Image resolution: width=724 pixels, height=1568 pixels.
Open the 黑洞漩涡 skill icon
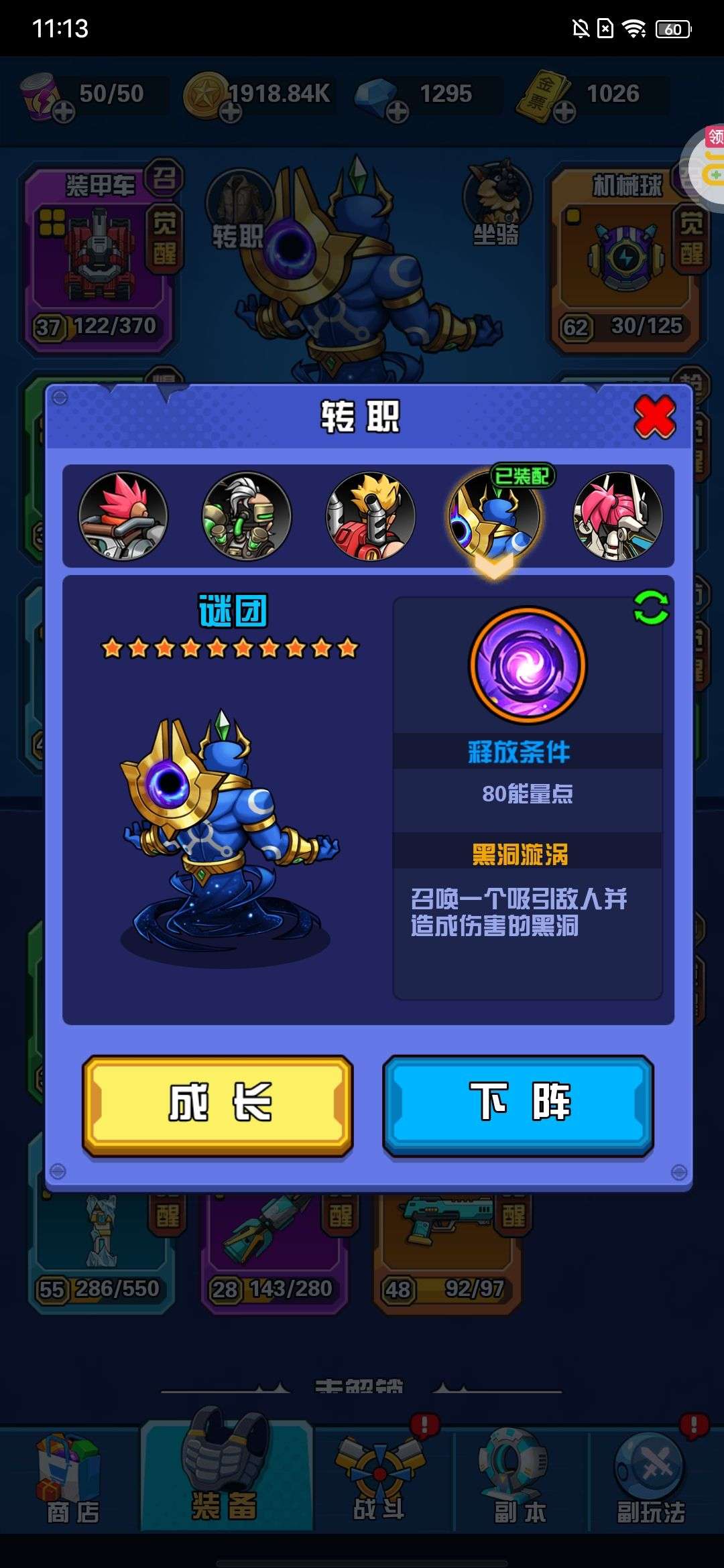[x=528, y=665]
